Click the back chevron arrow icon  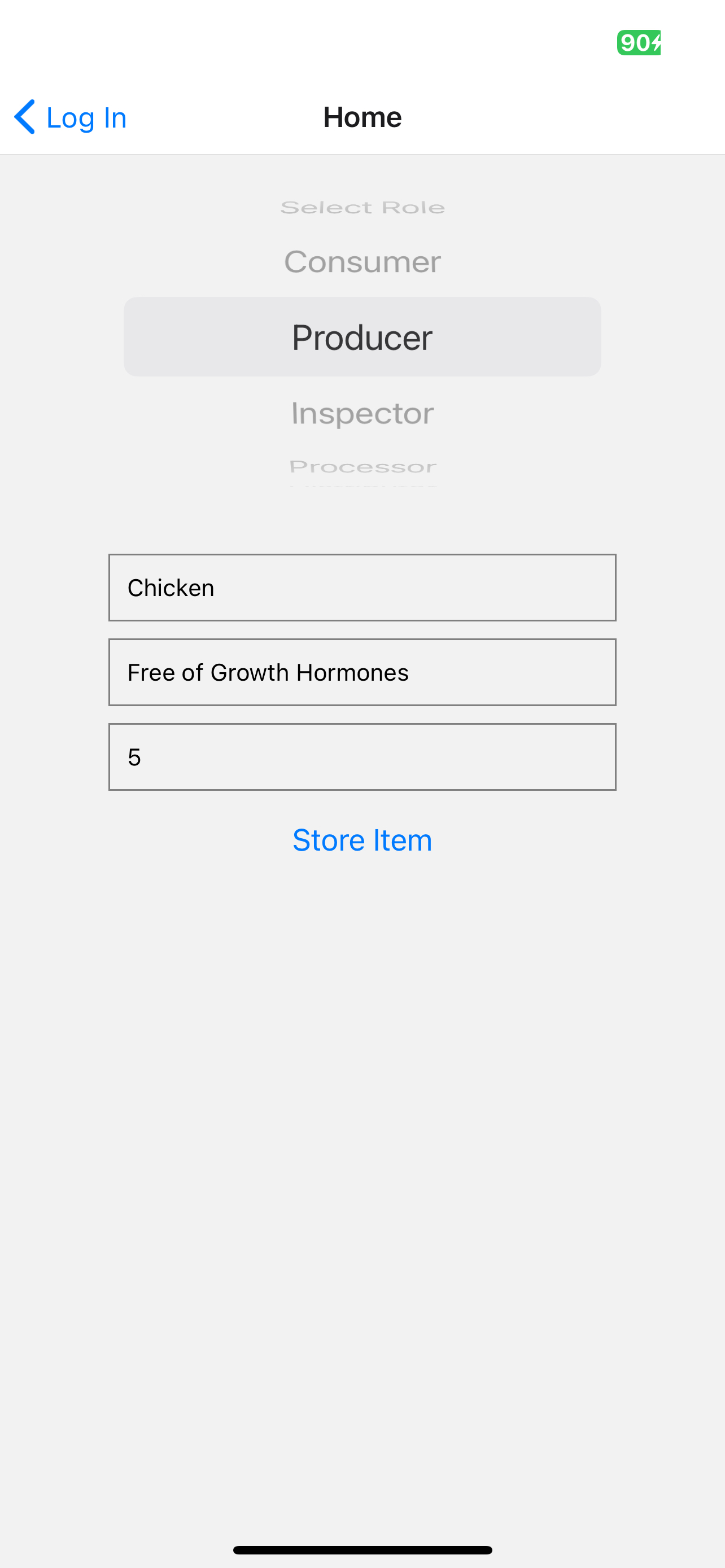(25, 117)
